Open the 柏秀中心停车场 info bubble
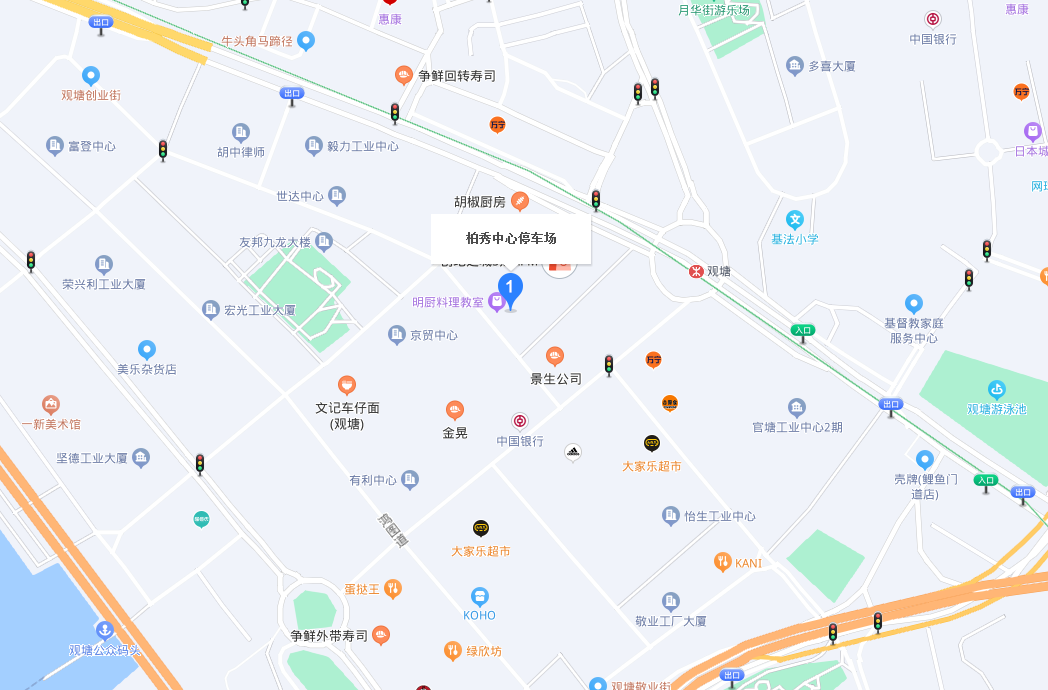 coord(510,238)
